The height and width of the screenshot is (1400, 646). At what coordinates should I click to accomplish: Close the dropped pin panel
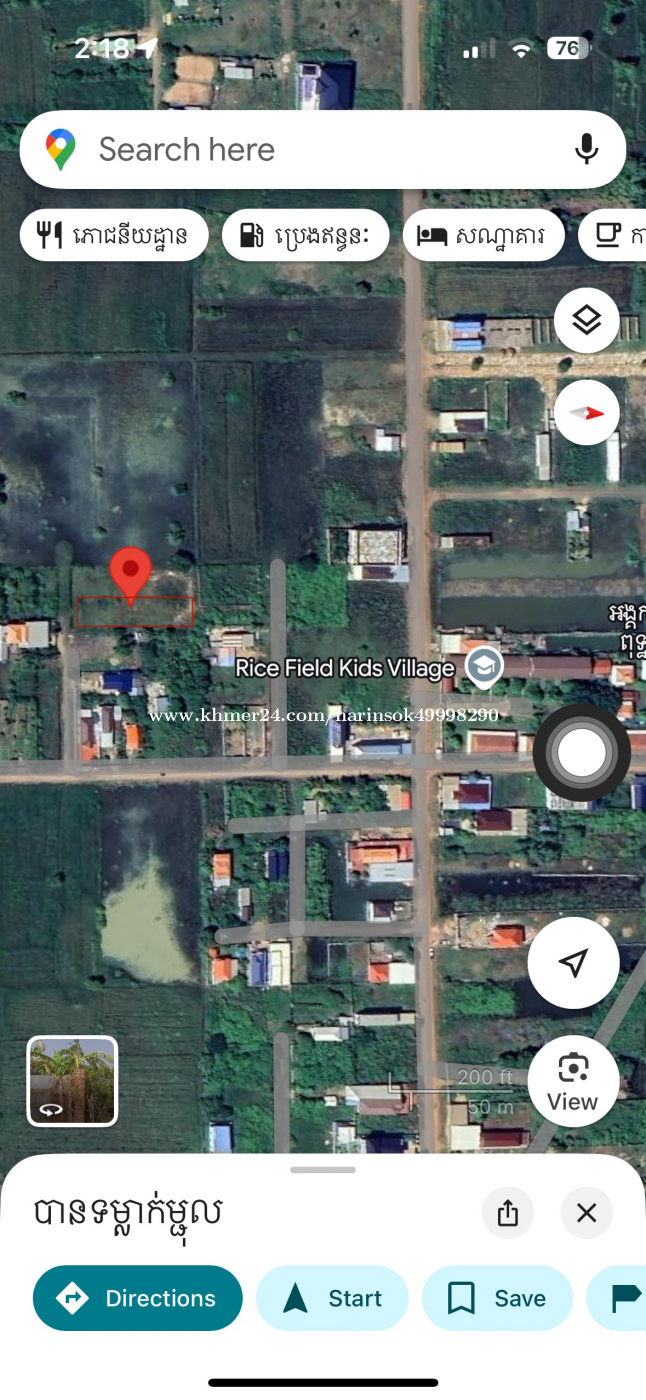click(586, 1213)
